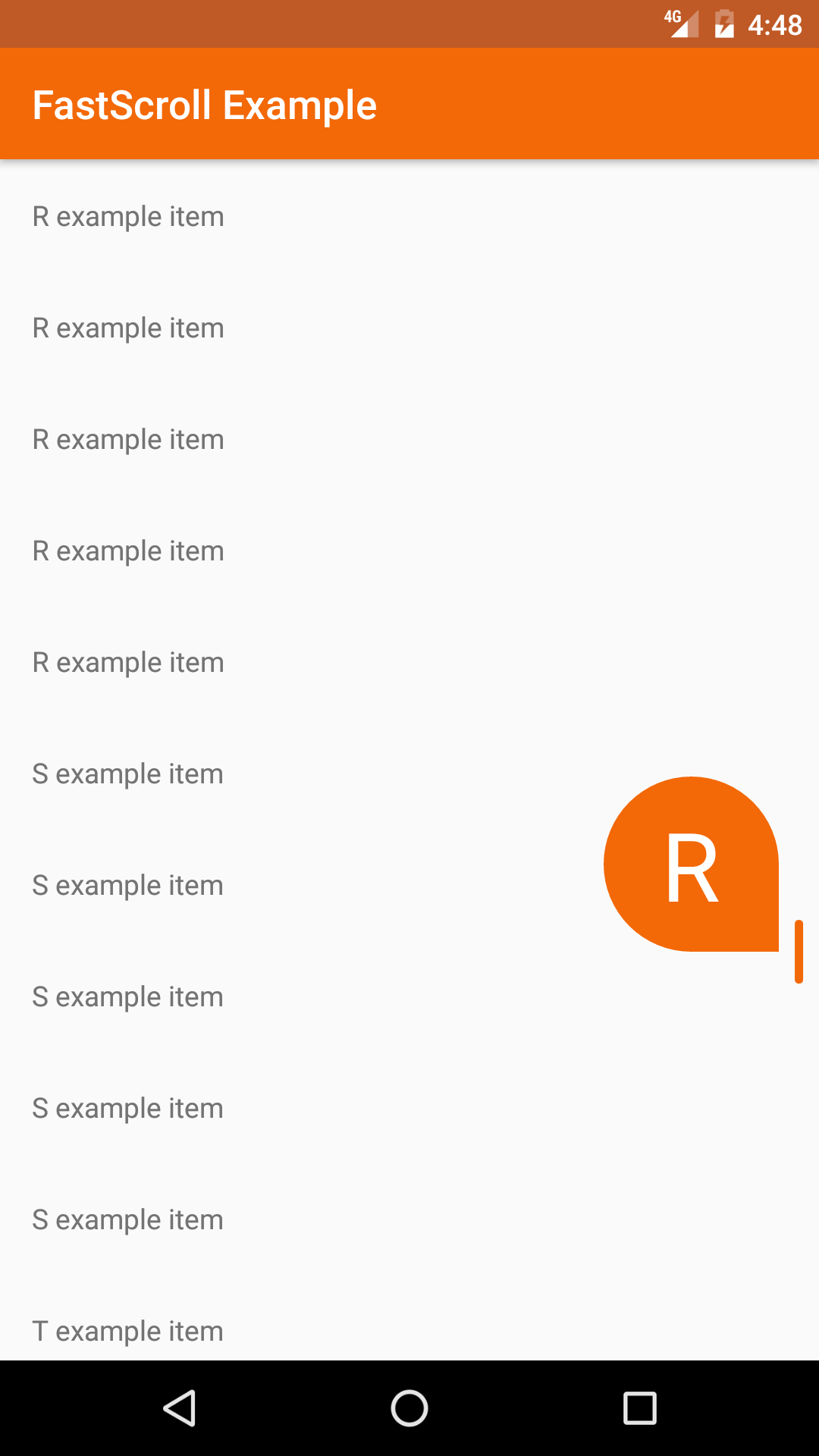Viewport: 819px width, 1456px height.
Task: Select the T example item
Action: tap(127, 1331)
